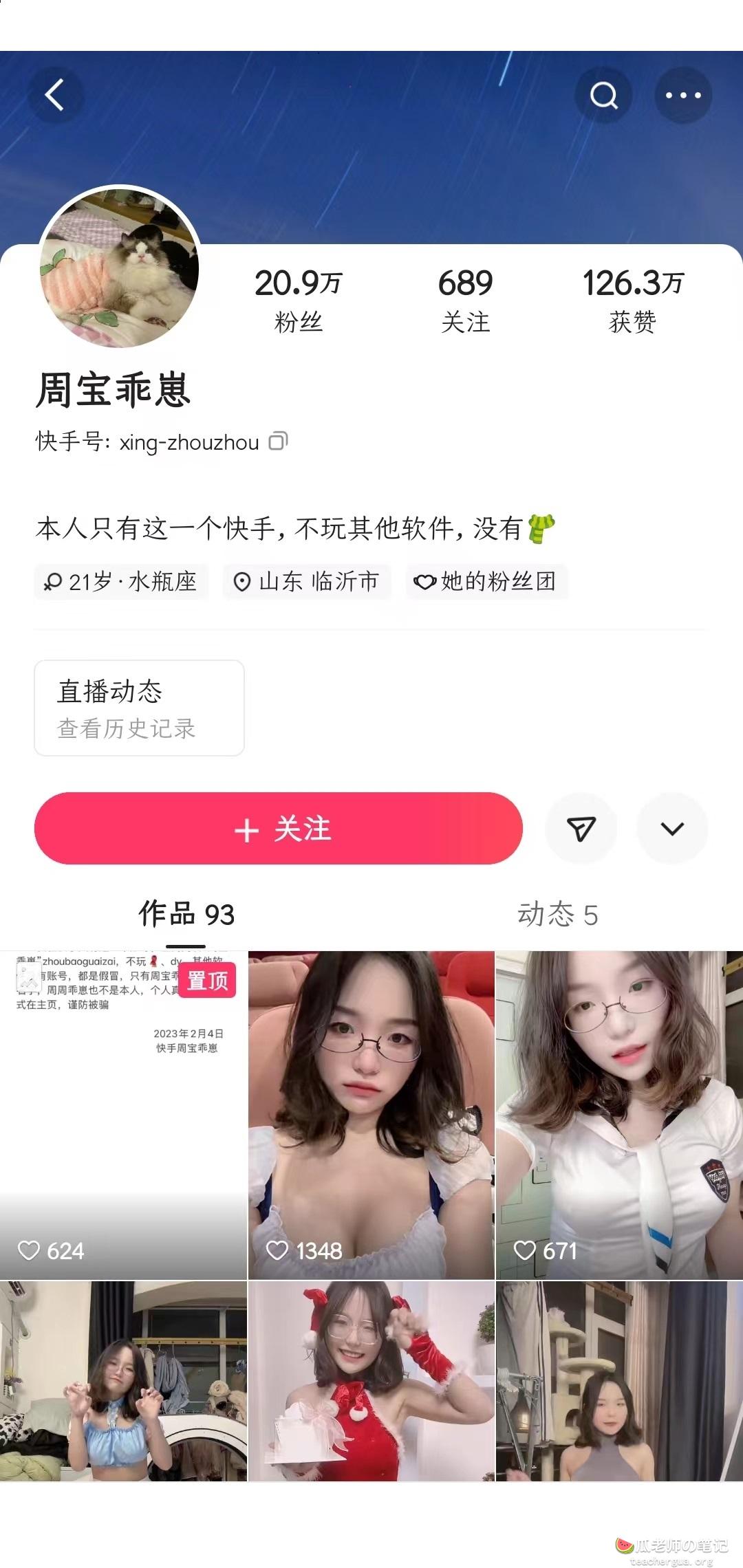Open the gray top video by the cat tree
The image size is (743, 1568).
619,1381
